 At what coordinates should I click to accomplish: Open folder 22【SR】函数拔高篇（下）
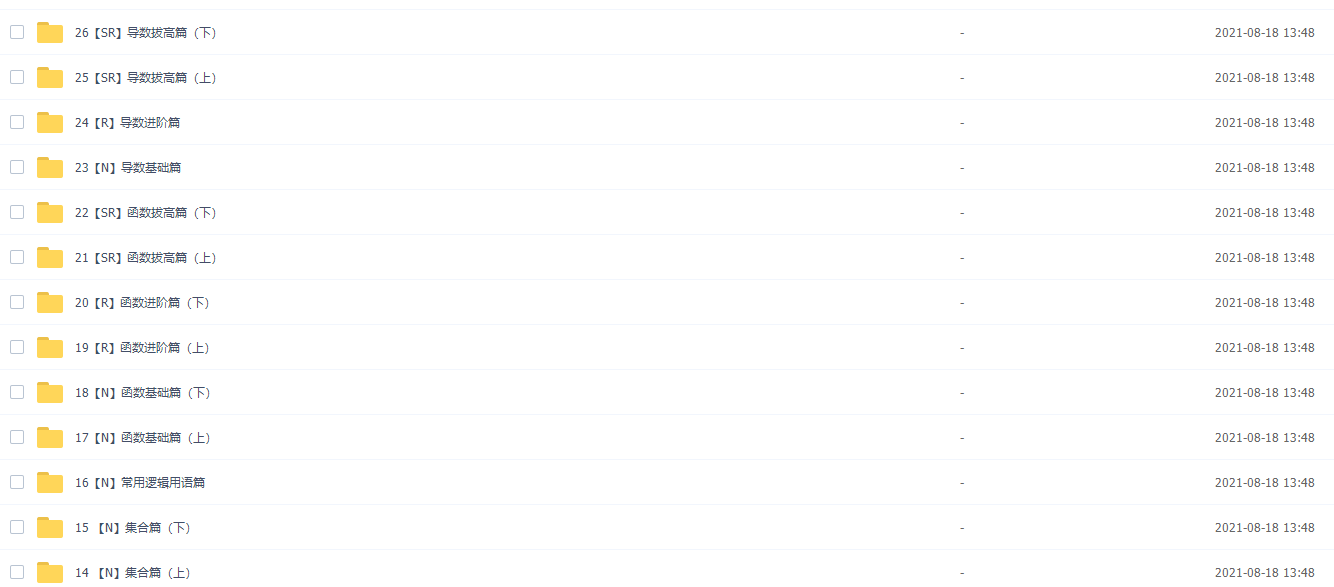coord(145,213)
